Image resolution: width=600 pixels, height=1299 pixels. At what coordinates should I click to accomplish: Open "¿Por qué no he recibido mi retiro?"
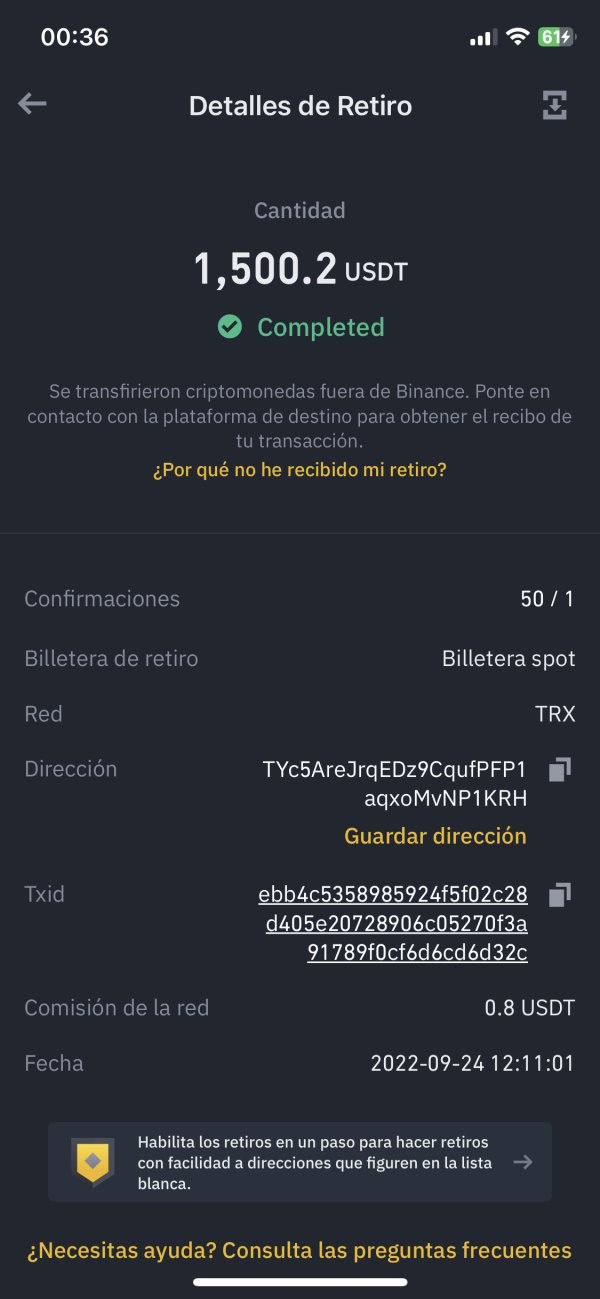pyautogui.click(x=300, y=469)
